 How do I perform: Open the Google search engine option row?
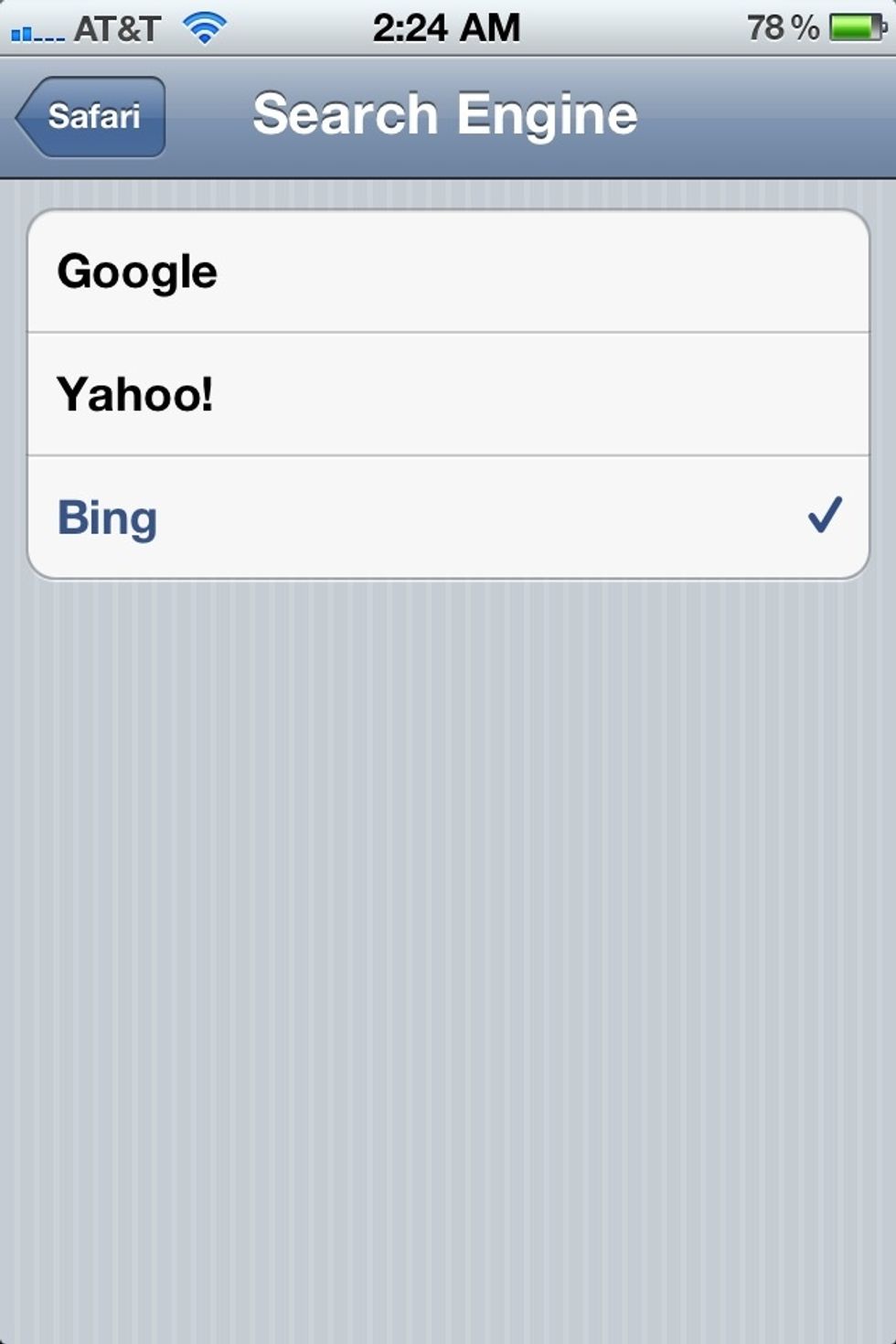click(447, 271)
